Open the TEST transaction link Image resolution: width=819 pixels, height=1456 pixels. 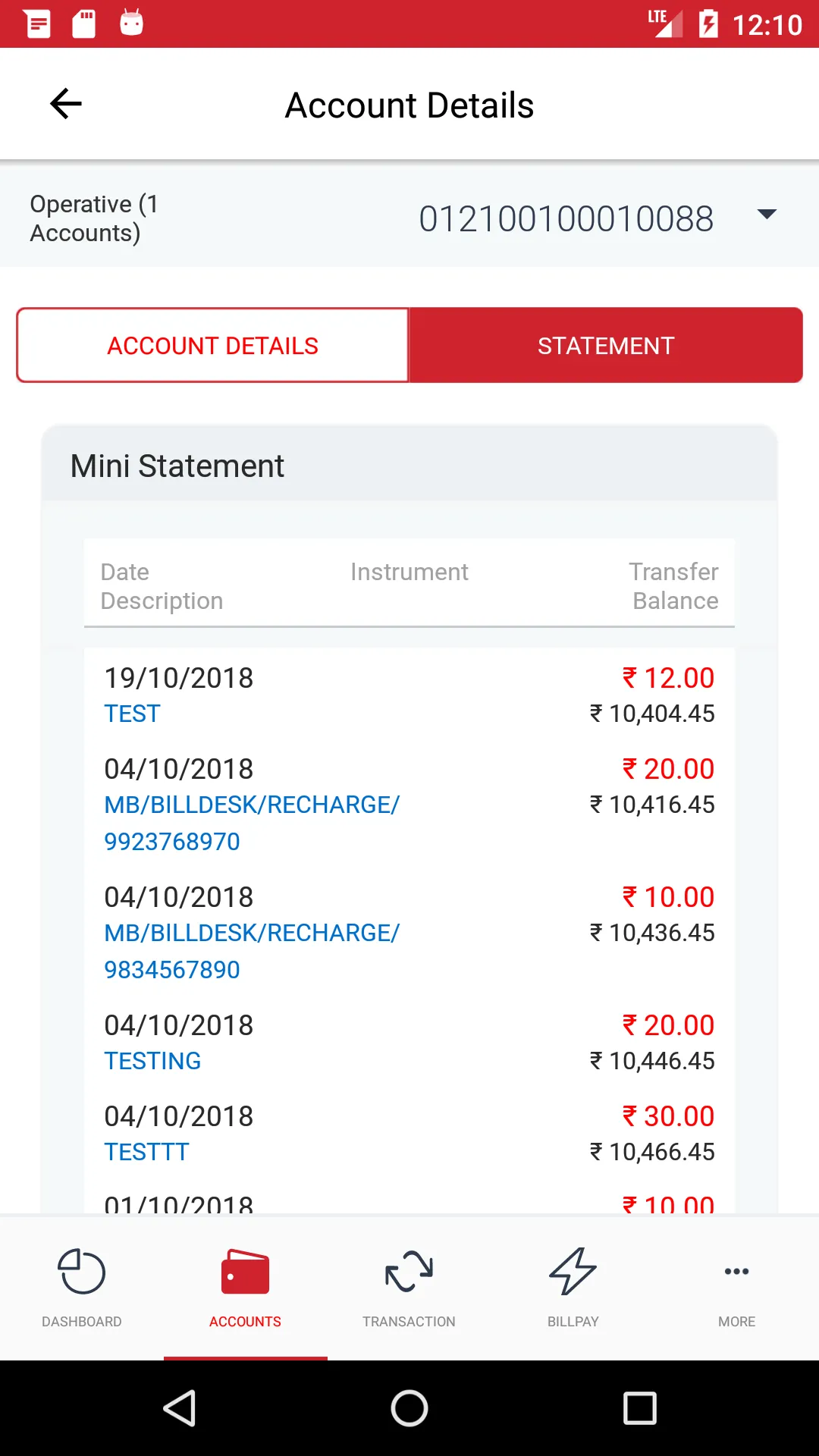[132, 713]
